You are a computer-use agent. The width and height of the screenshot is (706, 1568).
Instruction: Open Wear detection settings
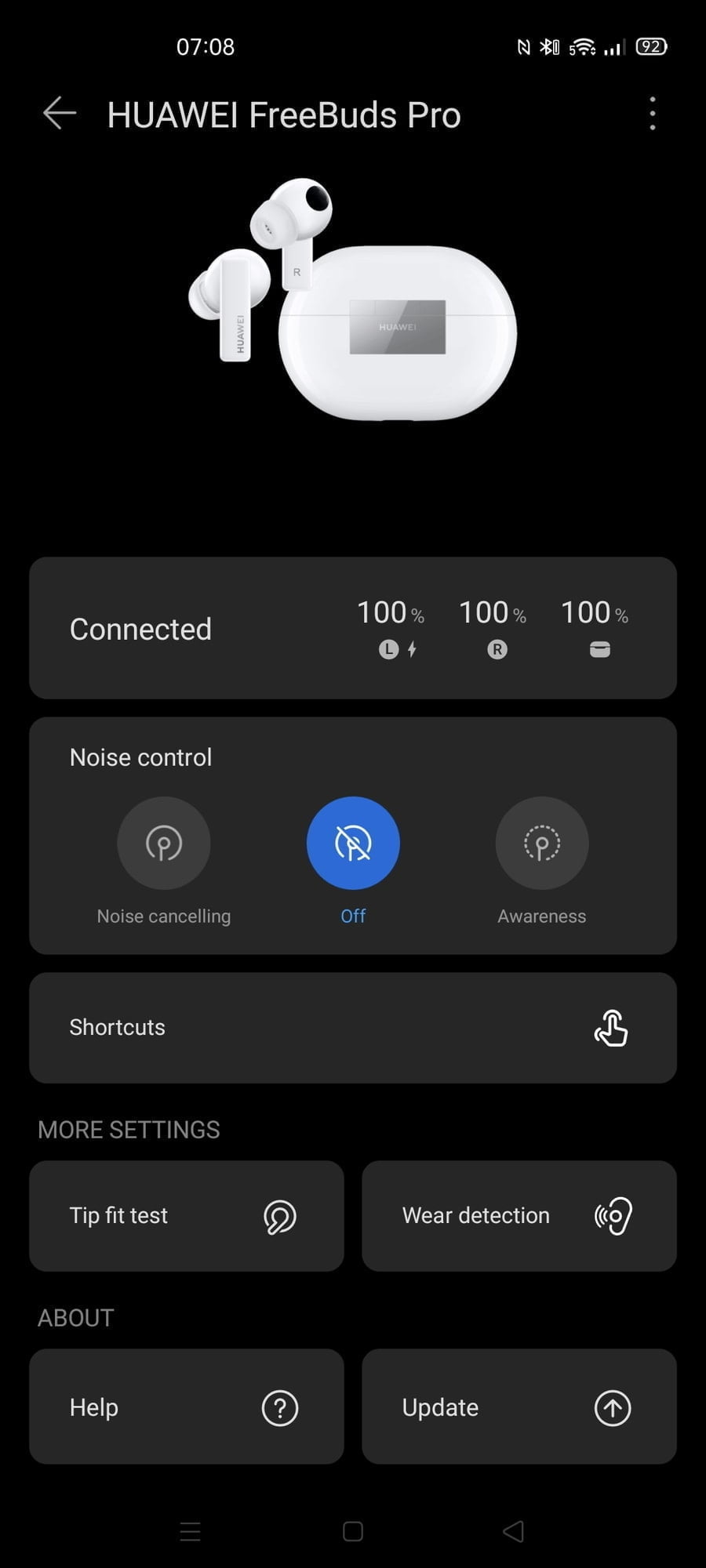(519, 1216)
